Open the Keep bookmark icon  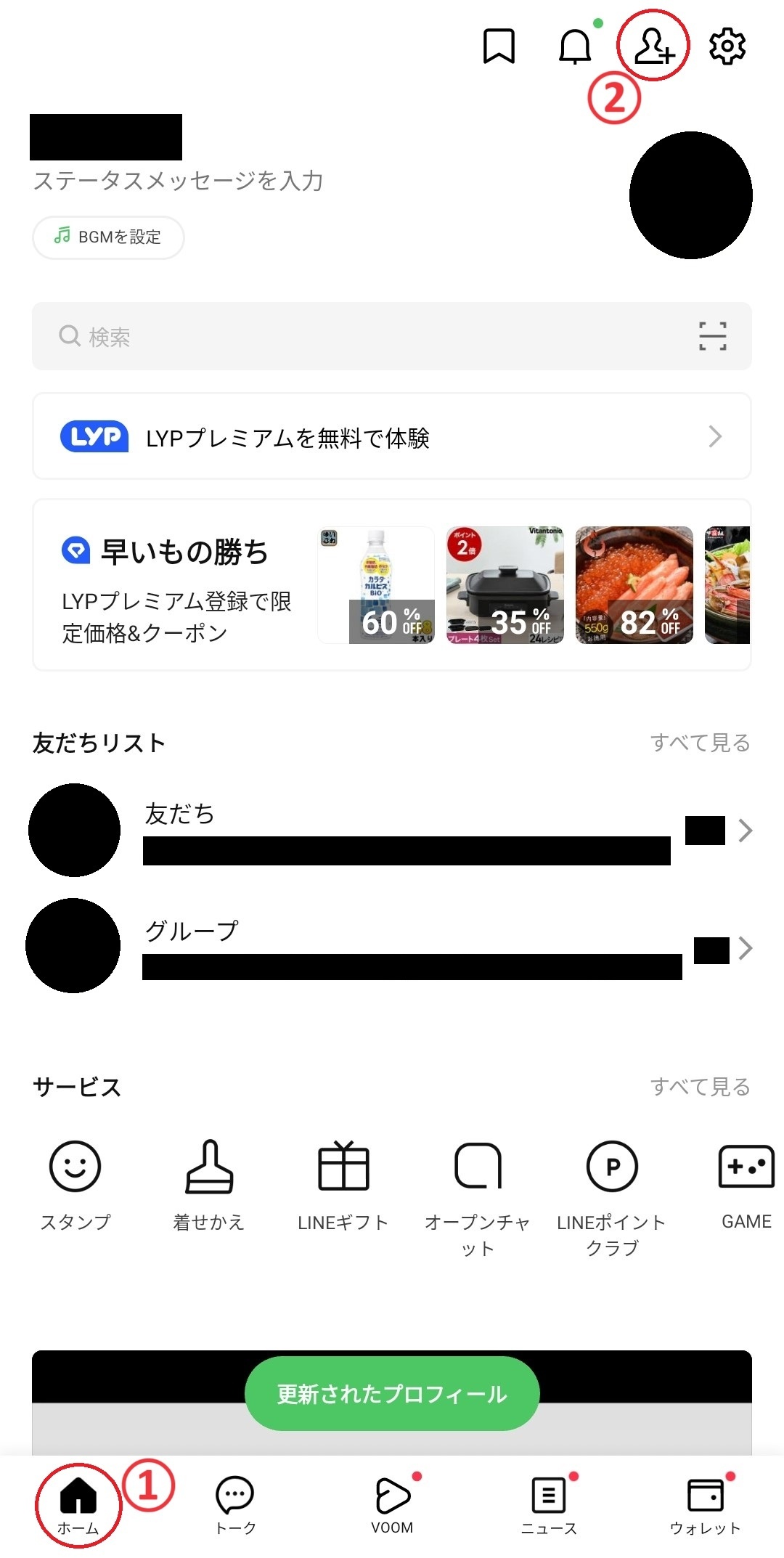point(499,46)
